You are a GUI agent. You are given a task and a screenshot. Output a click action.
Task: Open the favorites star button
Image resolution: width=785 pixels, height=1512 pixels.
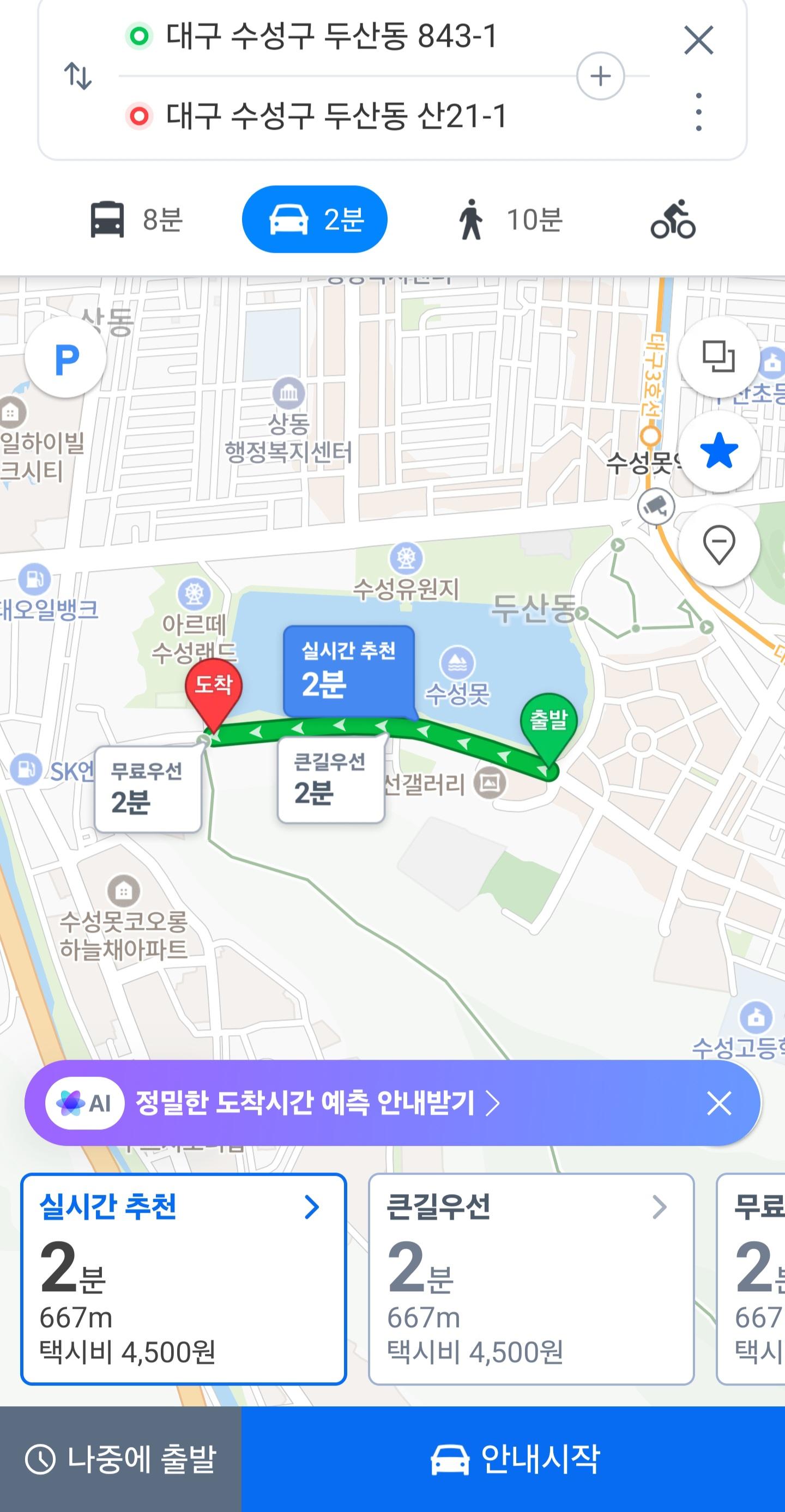718,451
